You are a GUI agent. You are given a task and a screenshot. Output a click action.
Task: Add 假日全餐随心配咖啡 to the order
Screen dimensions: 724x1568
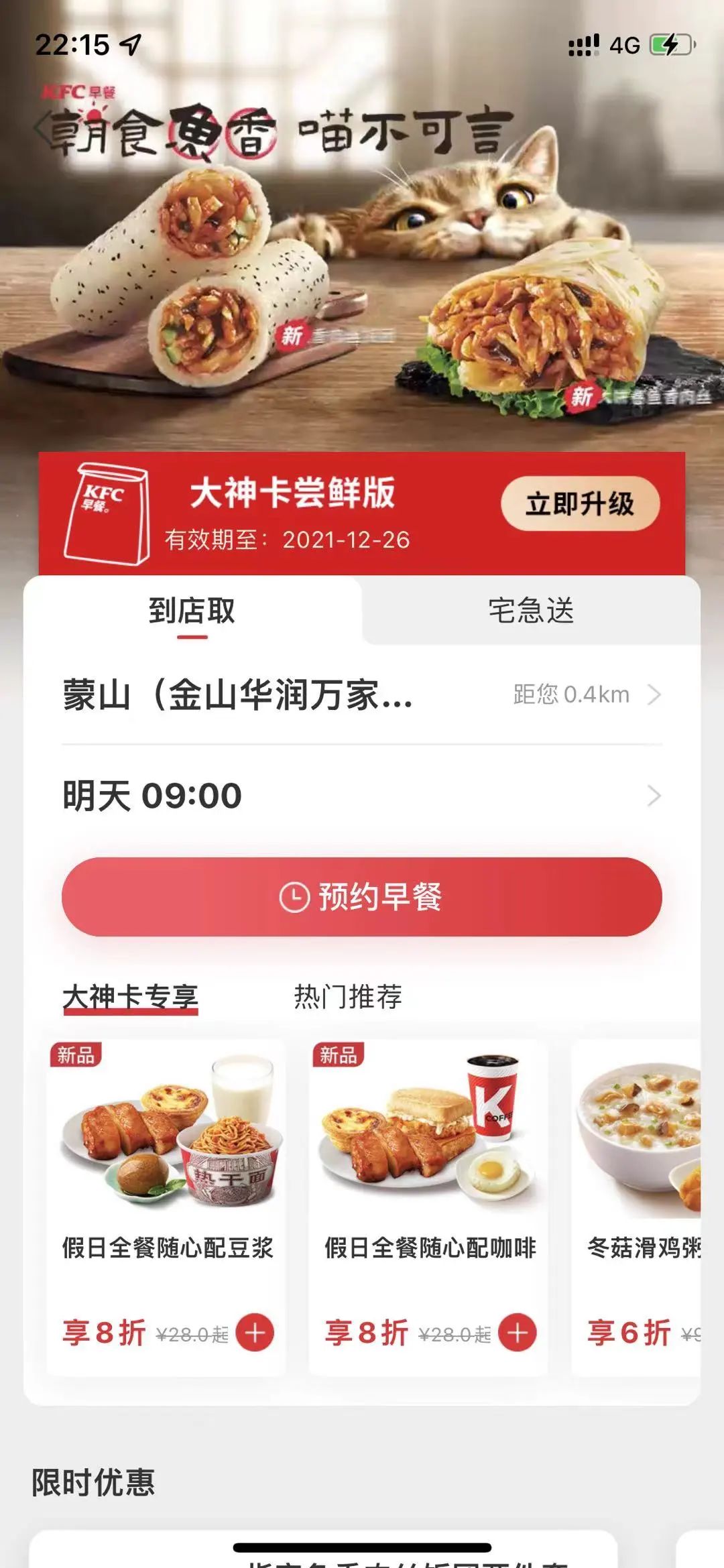518,1333
